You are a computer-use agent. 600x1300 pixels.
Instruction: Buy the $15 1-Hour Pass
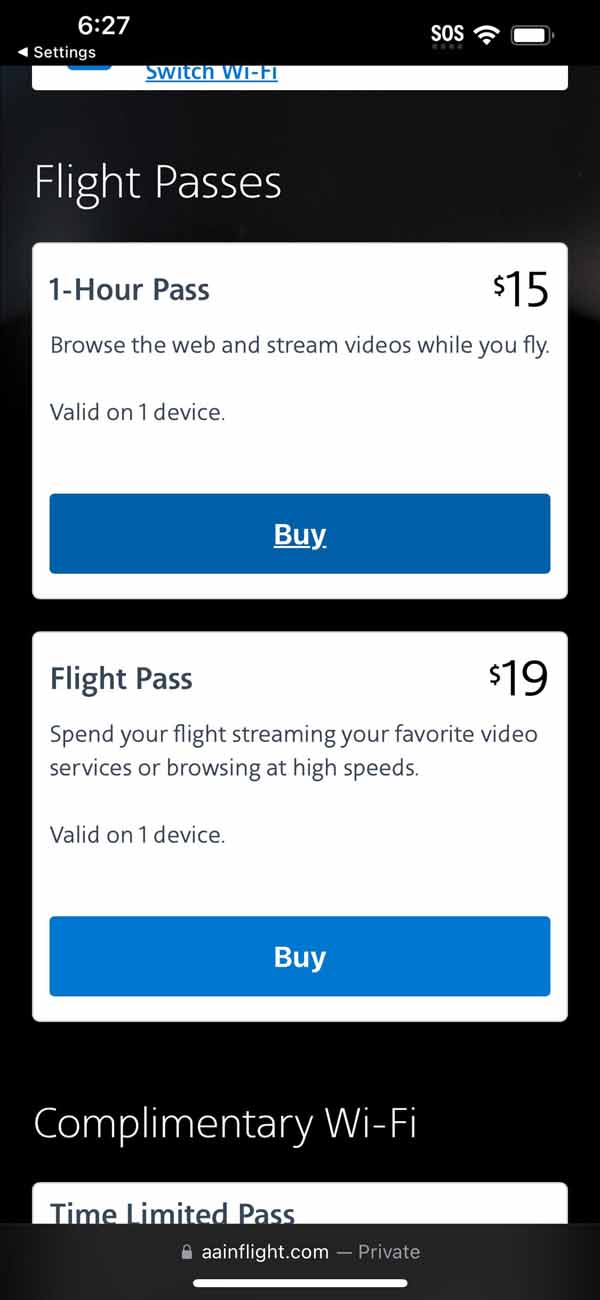pos(300,534)
